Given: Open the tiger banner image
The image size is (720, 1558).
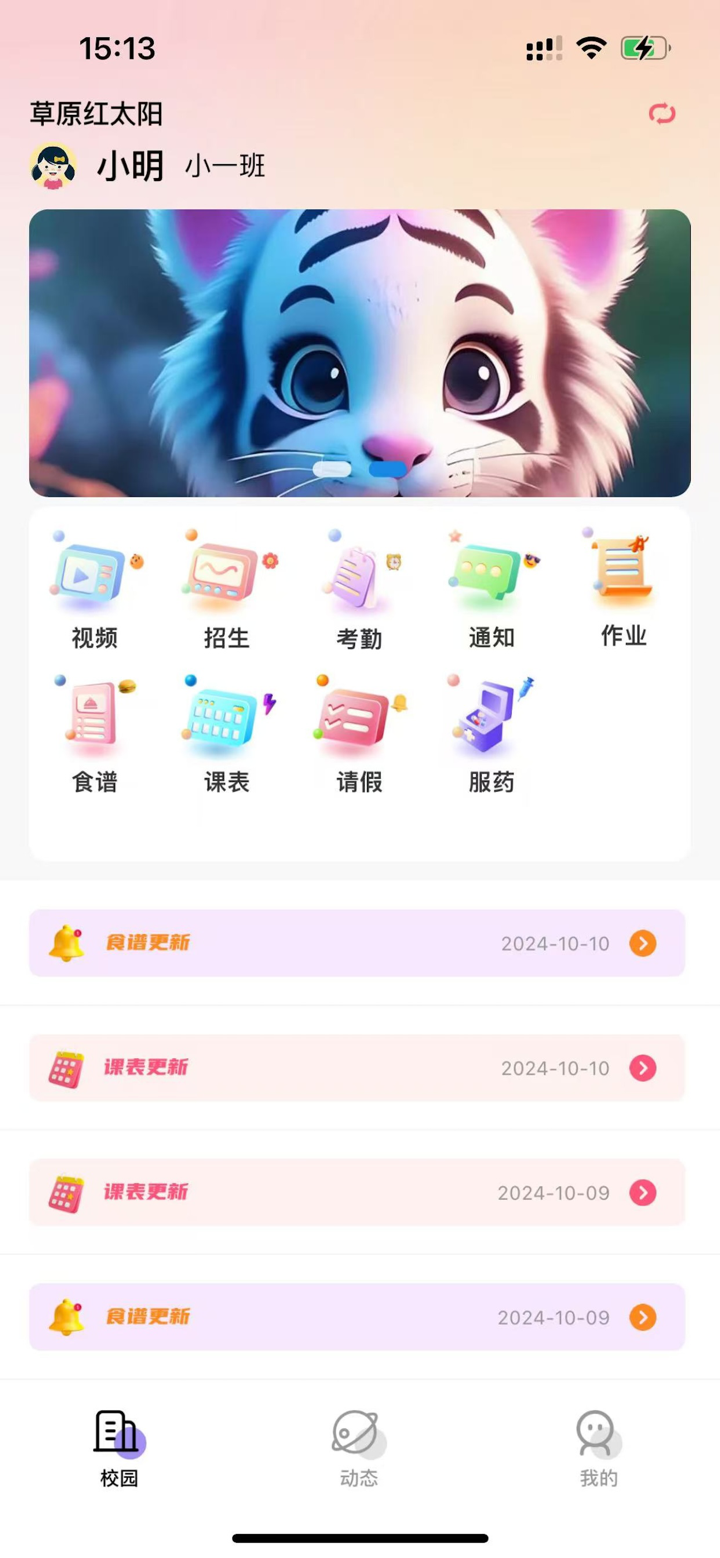Looking at the screenshot, I should click(360, 352).
